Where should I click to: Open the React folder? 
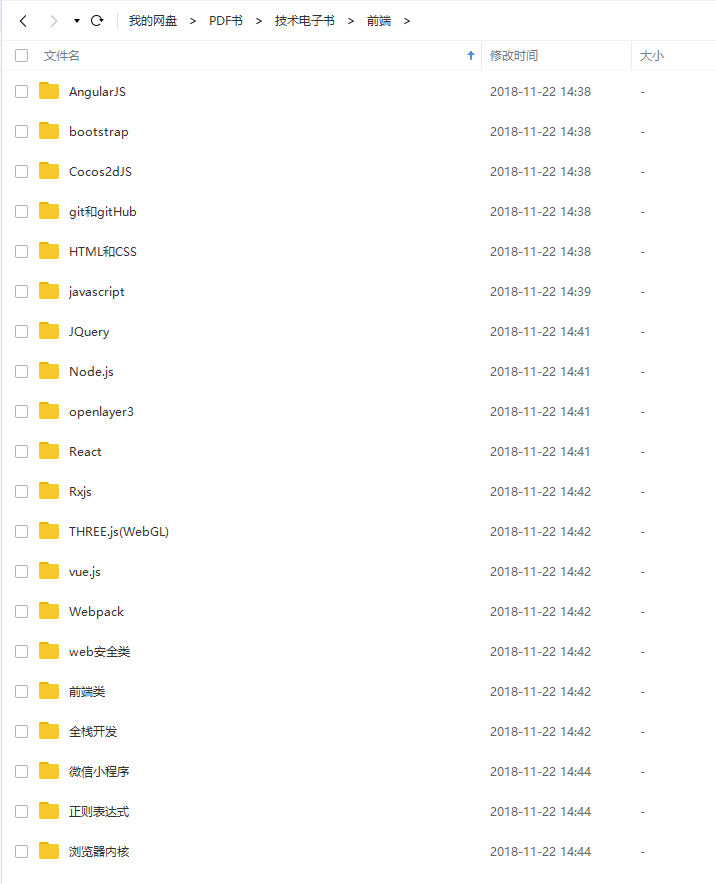85,452
